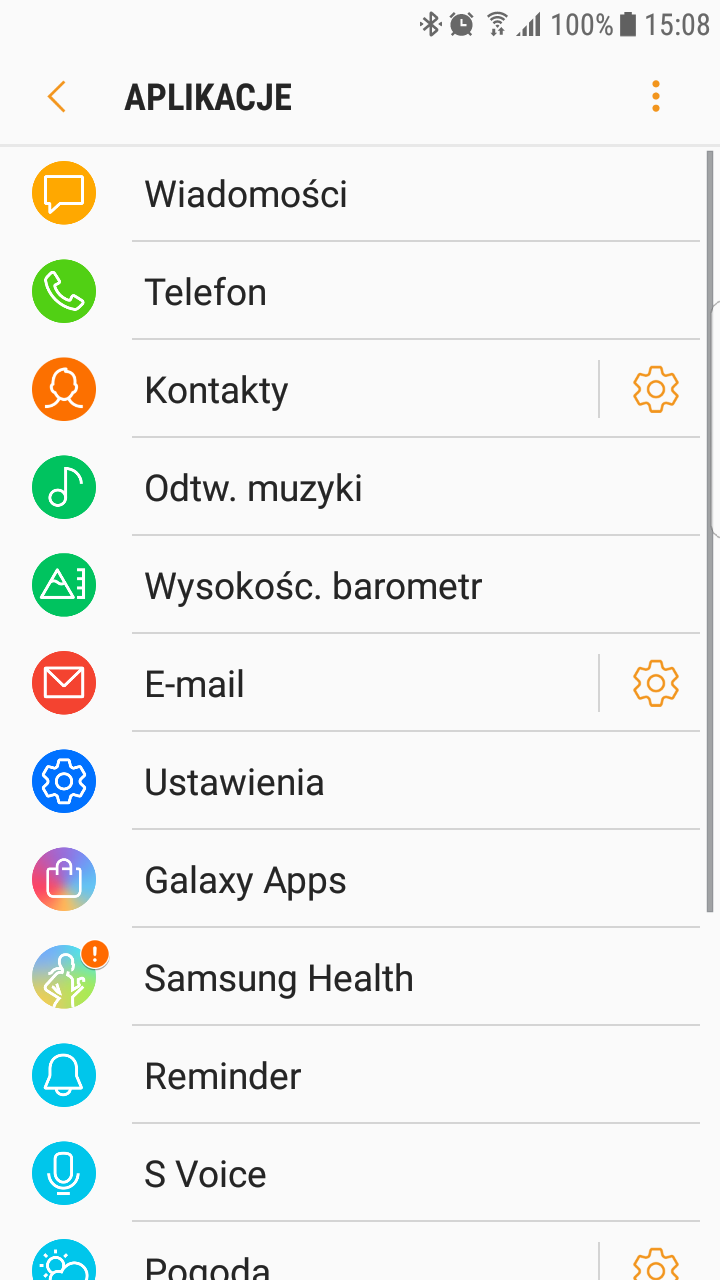Go back from the Aplikacje screen
Image resolution: width=720 pixels, height=1280 pixels.
[56, 97]
